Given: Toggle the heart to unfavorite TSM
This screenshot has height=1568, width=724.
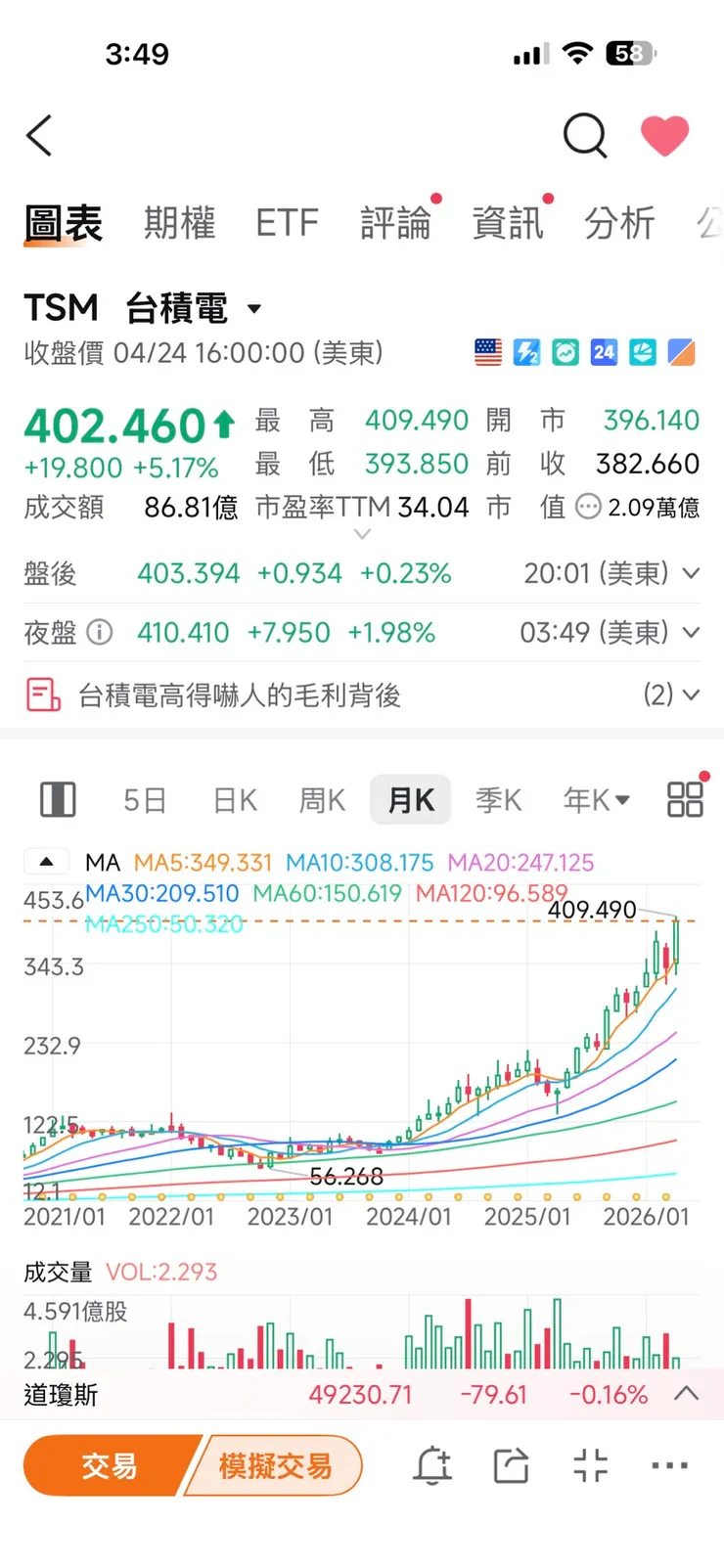Looking at the screenshot, I should (x=666, y=136).
